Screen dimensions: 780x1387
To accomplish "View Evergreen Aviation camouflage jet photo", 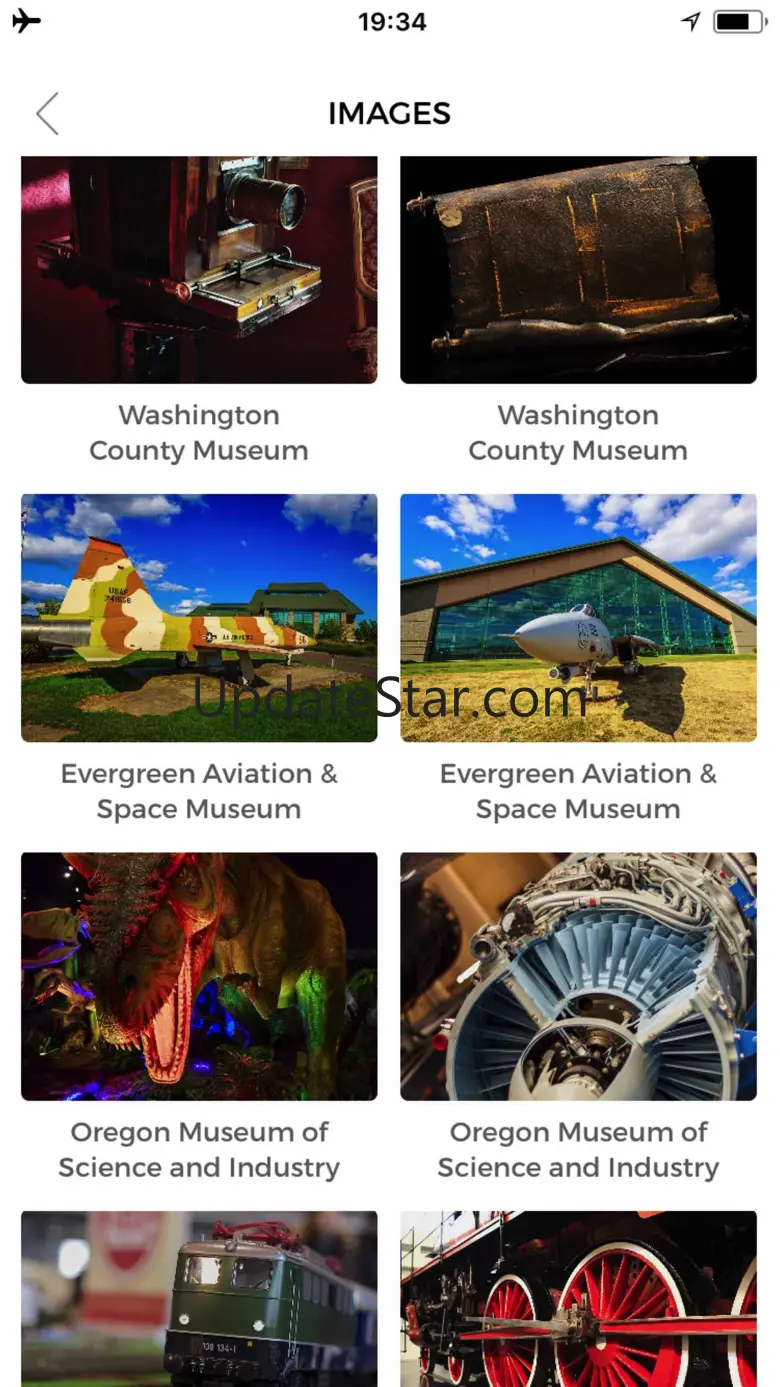I will [x=199, y=617].
